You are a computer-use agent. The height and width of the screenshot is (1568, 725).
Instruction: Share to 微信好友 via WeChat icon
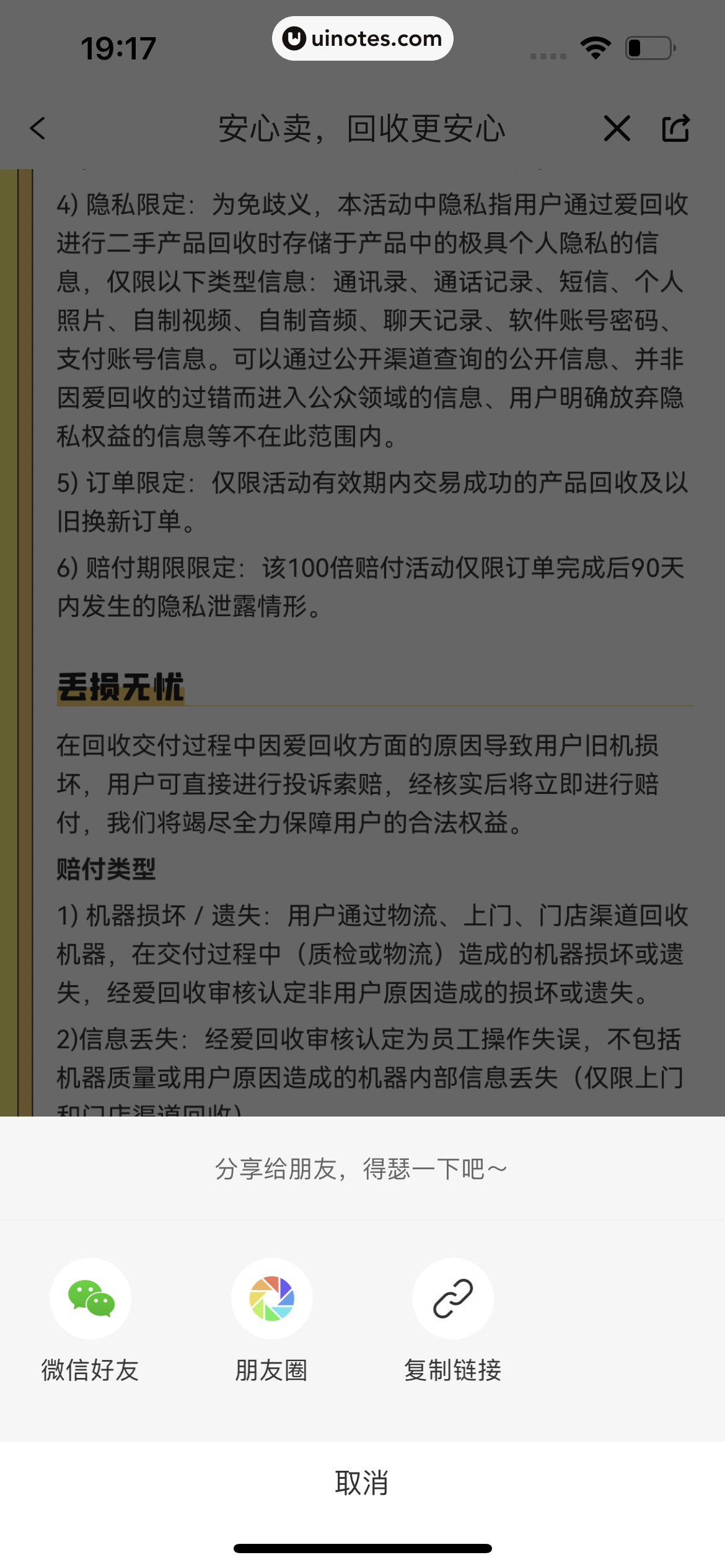(x=90, y=1299)
